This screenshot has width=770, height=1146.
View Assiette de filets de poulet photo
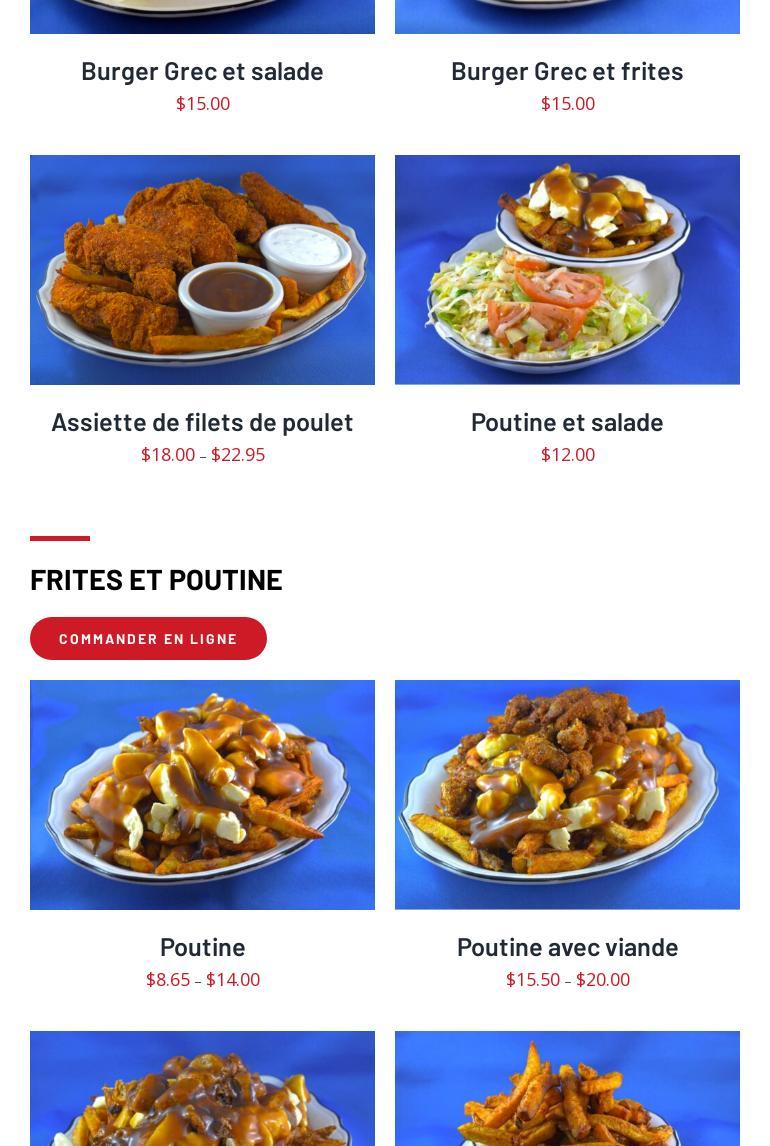(x=202, y=270)
